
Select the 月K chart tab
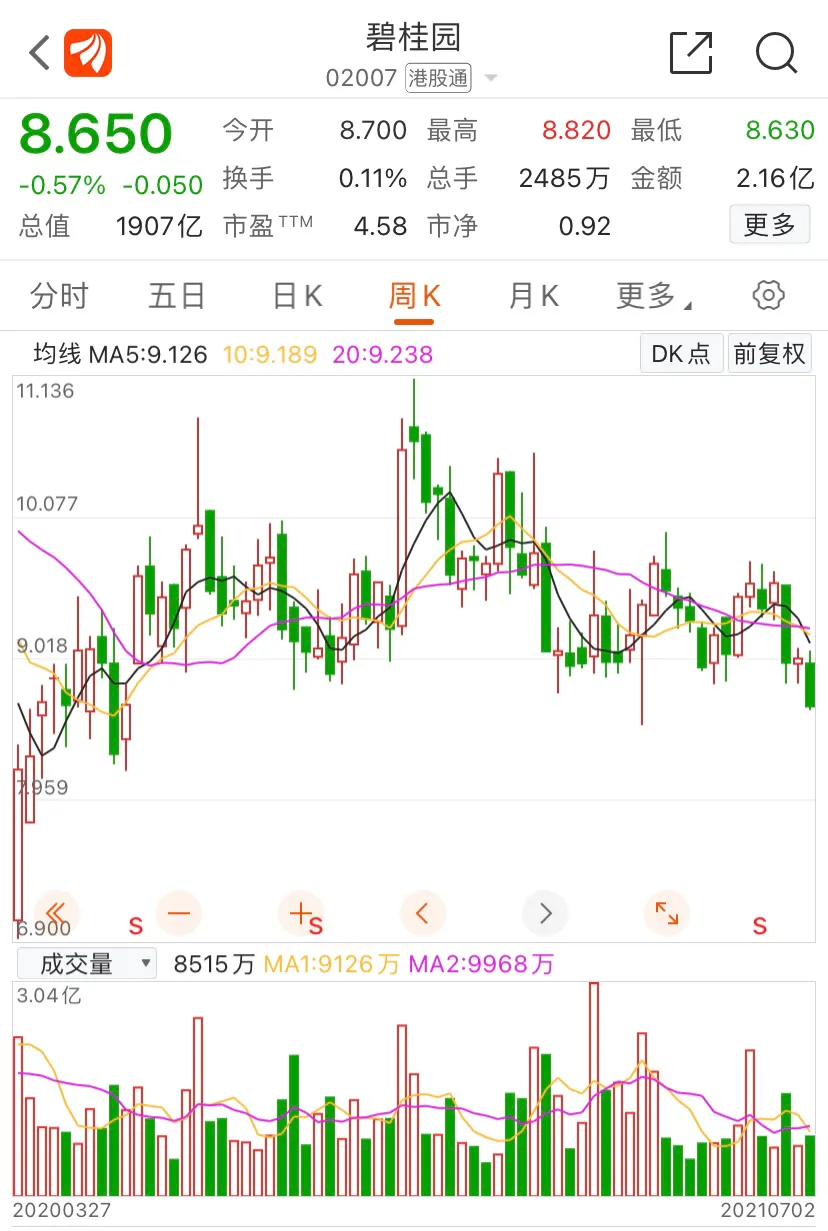[x=533, y=296]
